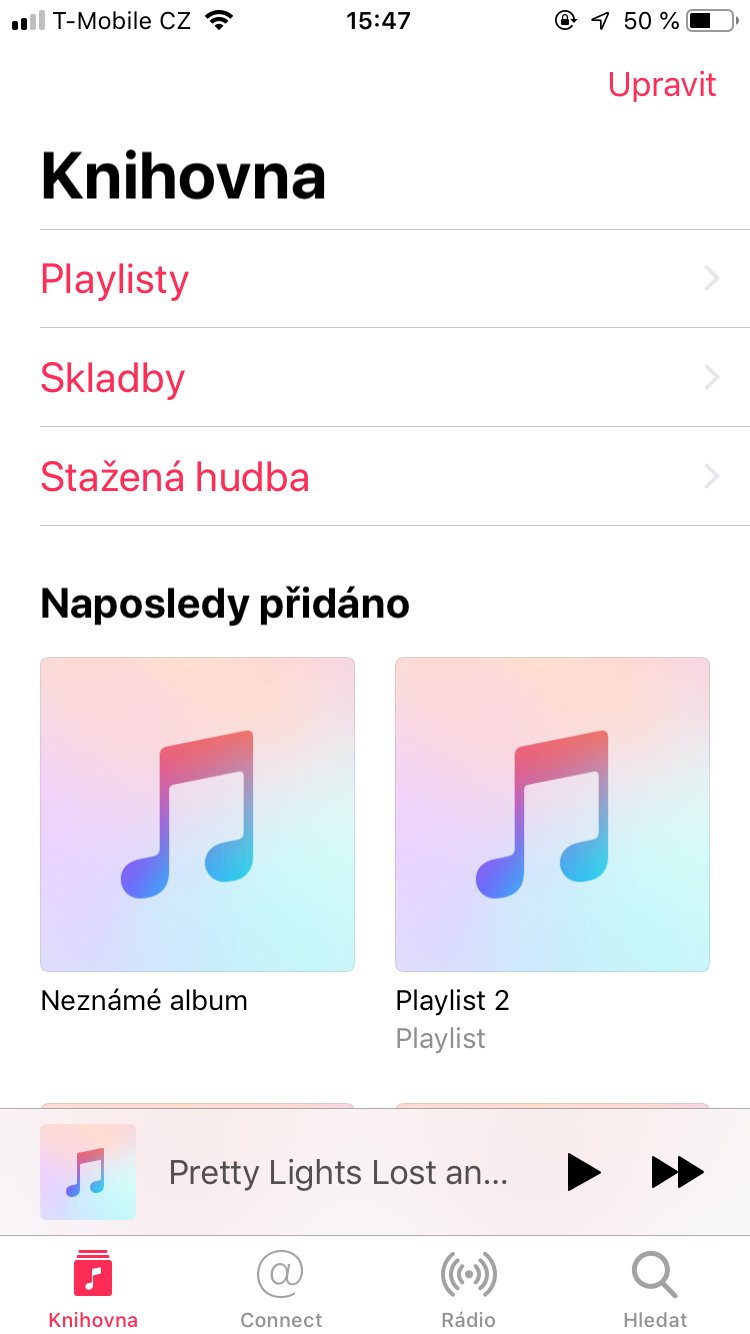The image size is (750, 1334).
Task: Open the Playlist 2 tile
Action: (552, 814)
